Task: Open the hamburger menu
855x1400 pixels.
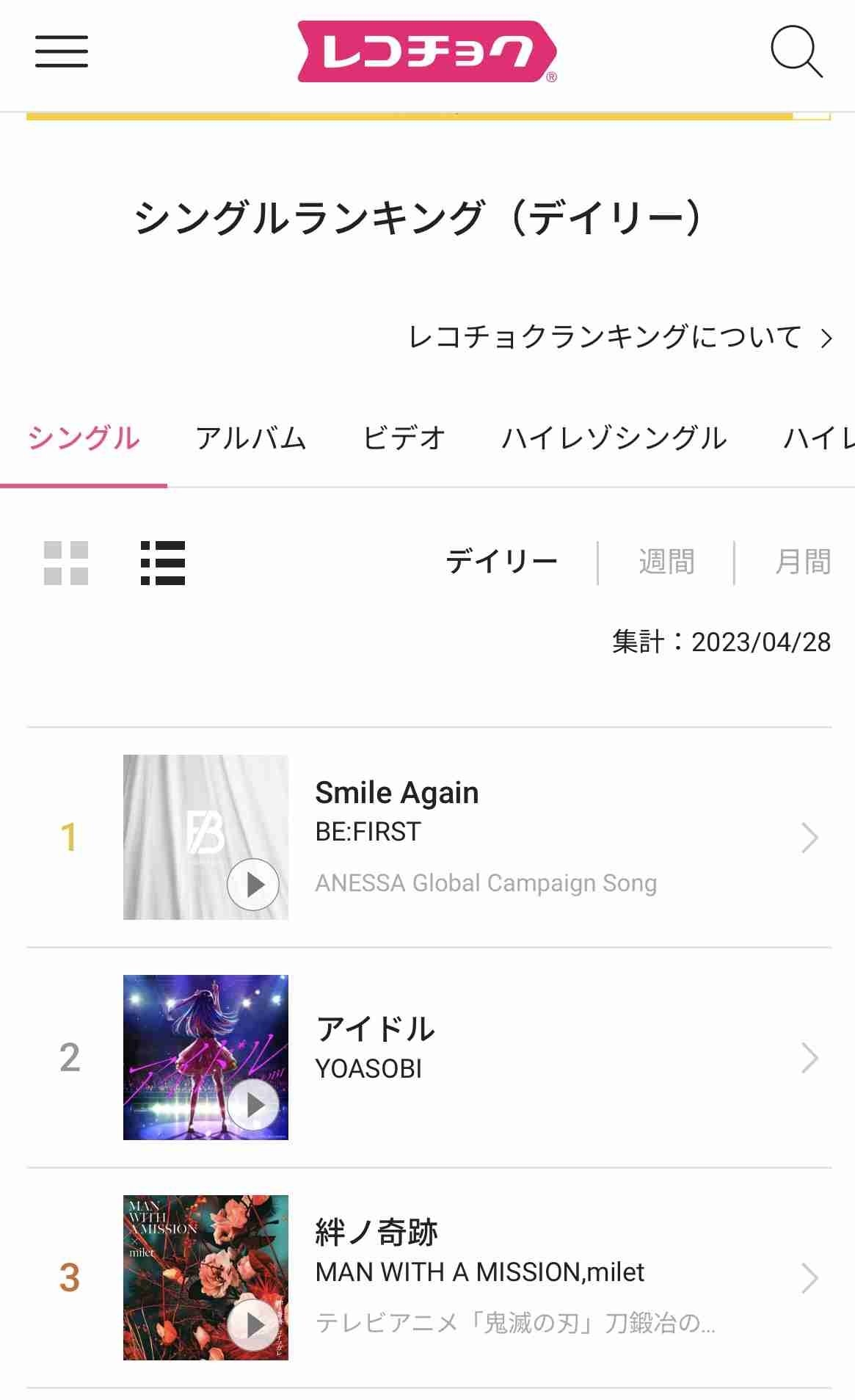Action: point(62,51)
